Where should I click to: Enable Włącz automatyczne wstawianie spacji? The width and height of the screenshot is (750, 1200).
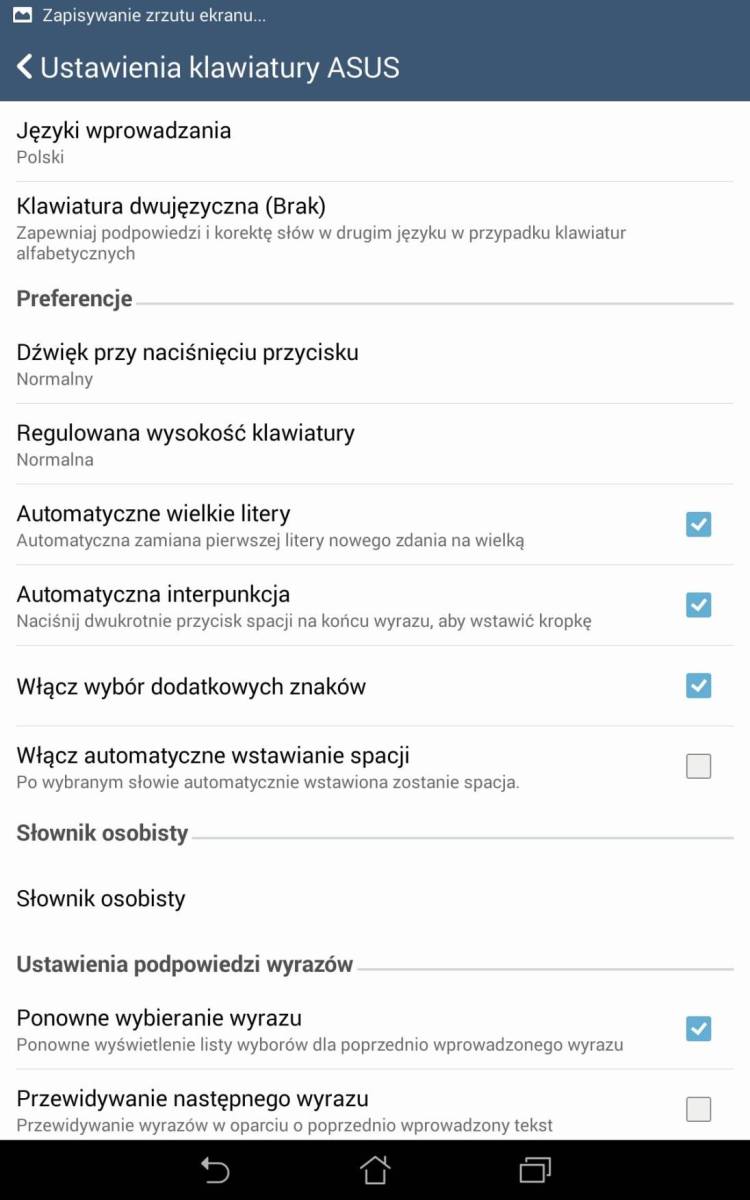[x=698, y=767]
